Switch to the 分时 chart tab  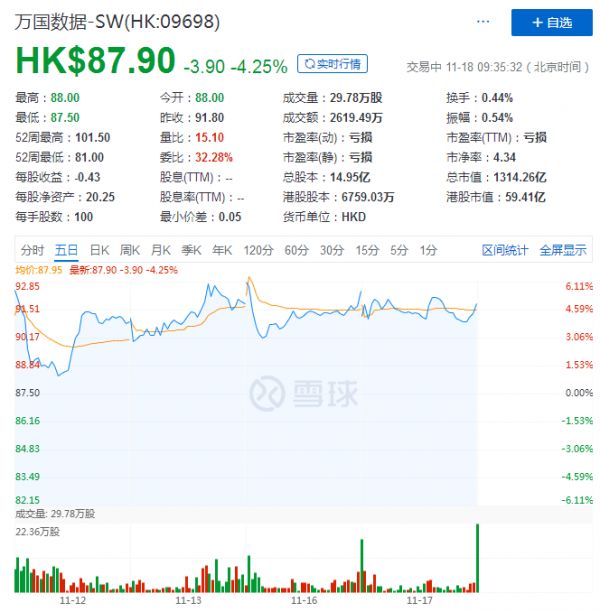[32, 250]
